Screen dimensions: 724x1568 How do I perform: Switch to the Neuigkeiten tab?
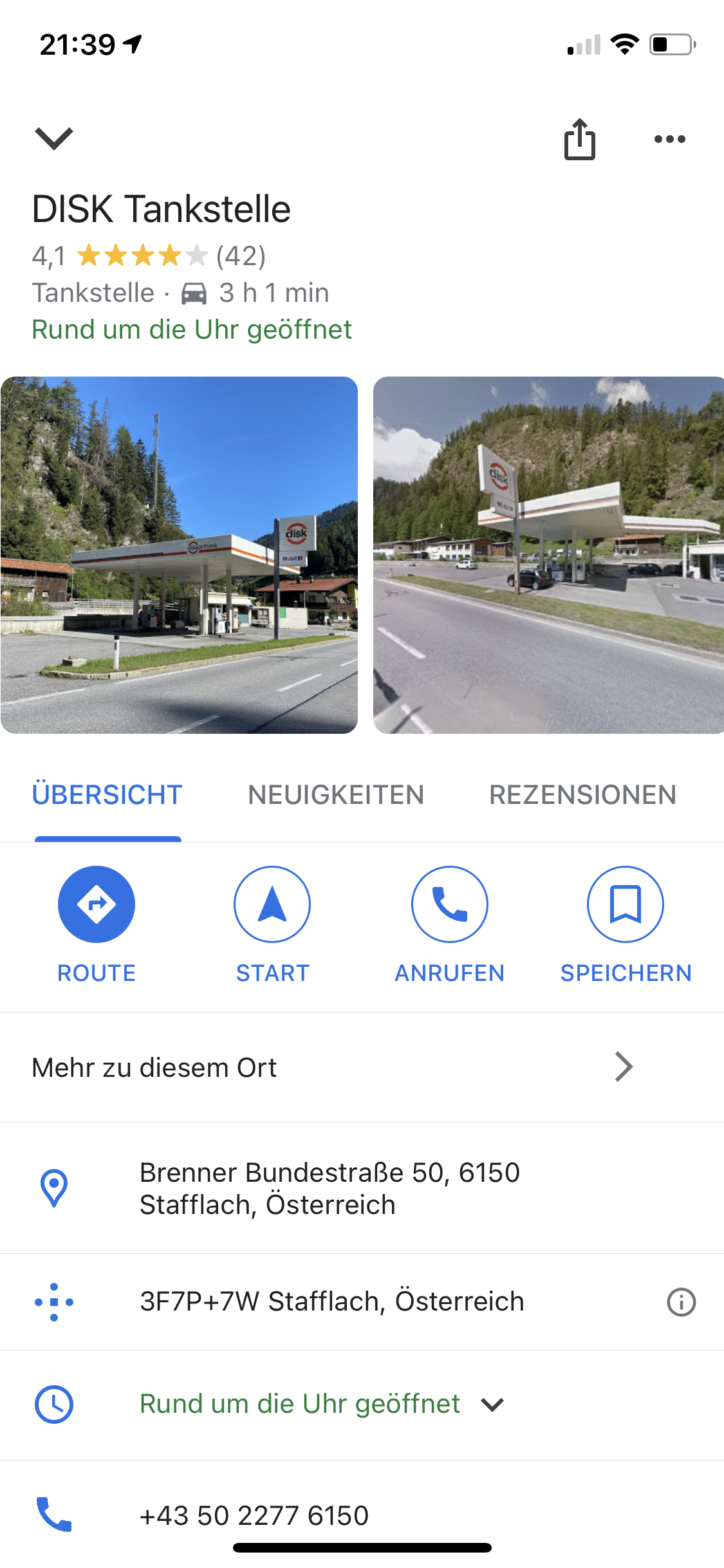[336, 795]
